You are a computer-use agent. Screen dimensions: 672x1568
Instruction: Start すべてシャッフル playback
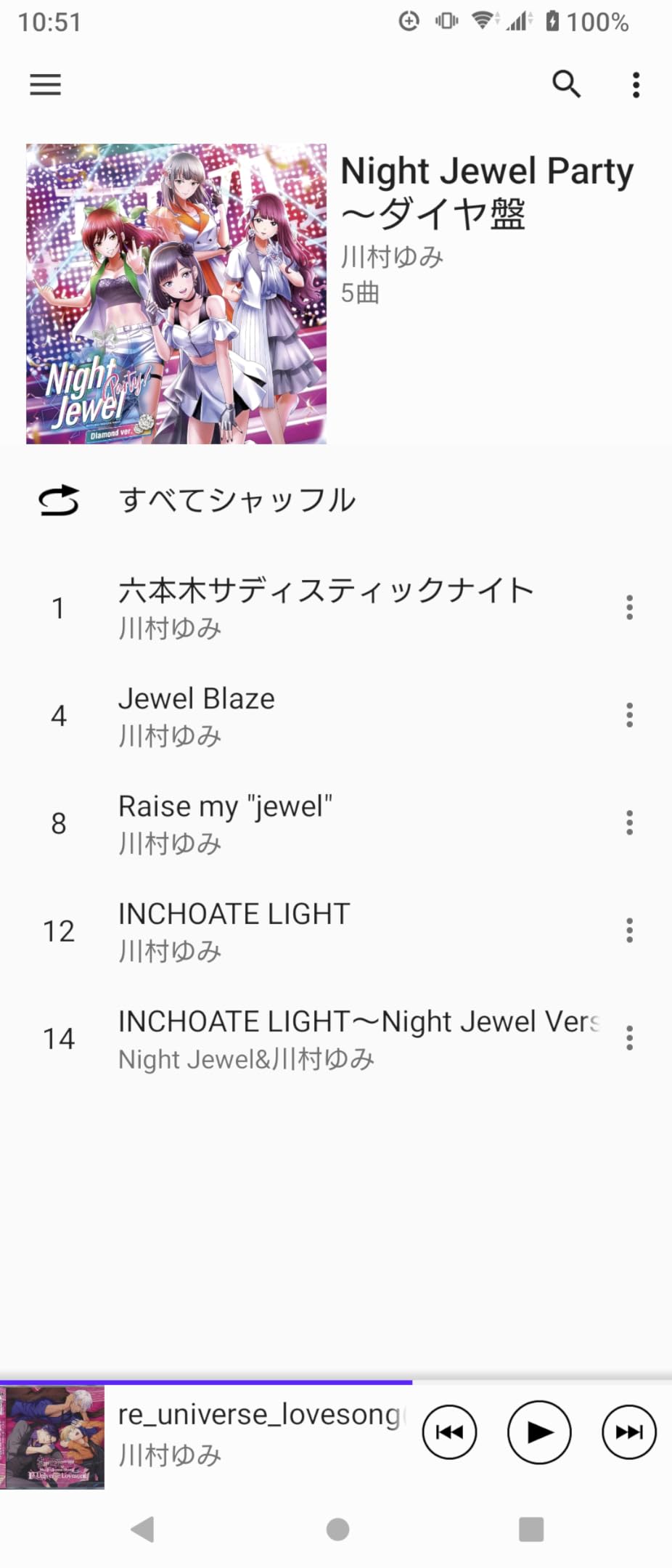[238, 499]
